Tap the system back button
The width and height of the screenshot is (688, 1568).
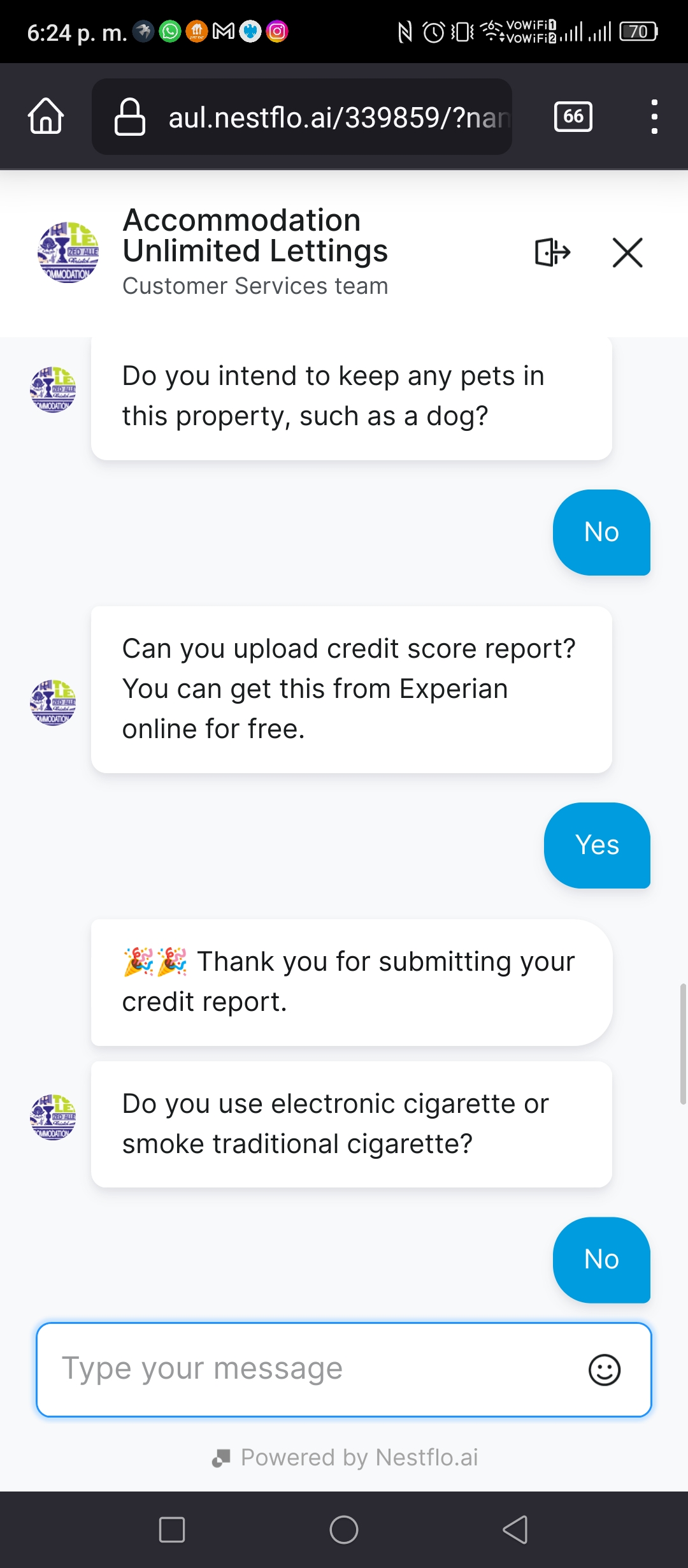coord(515,1530)
